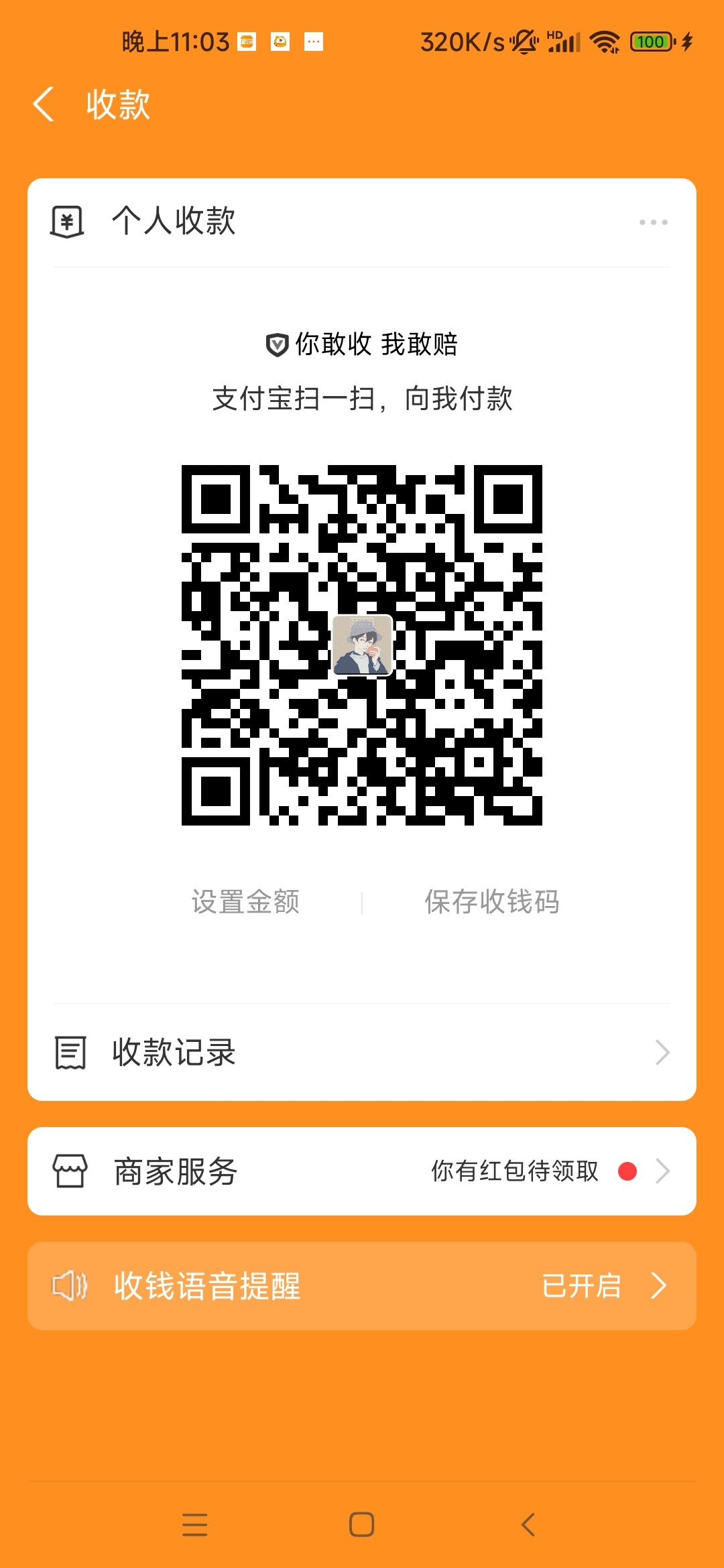Open the three-dot more options menu
The height and width of the screenshot is (1568, 724).
pos(653,222)
